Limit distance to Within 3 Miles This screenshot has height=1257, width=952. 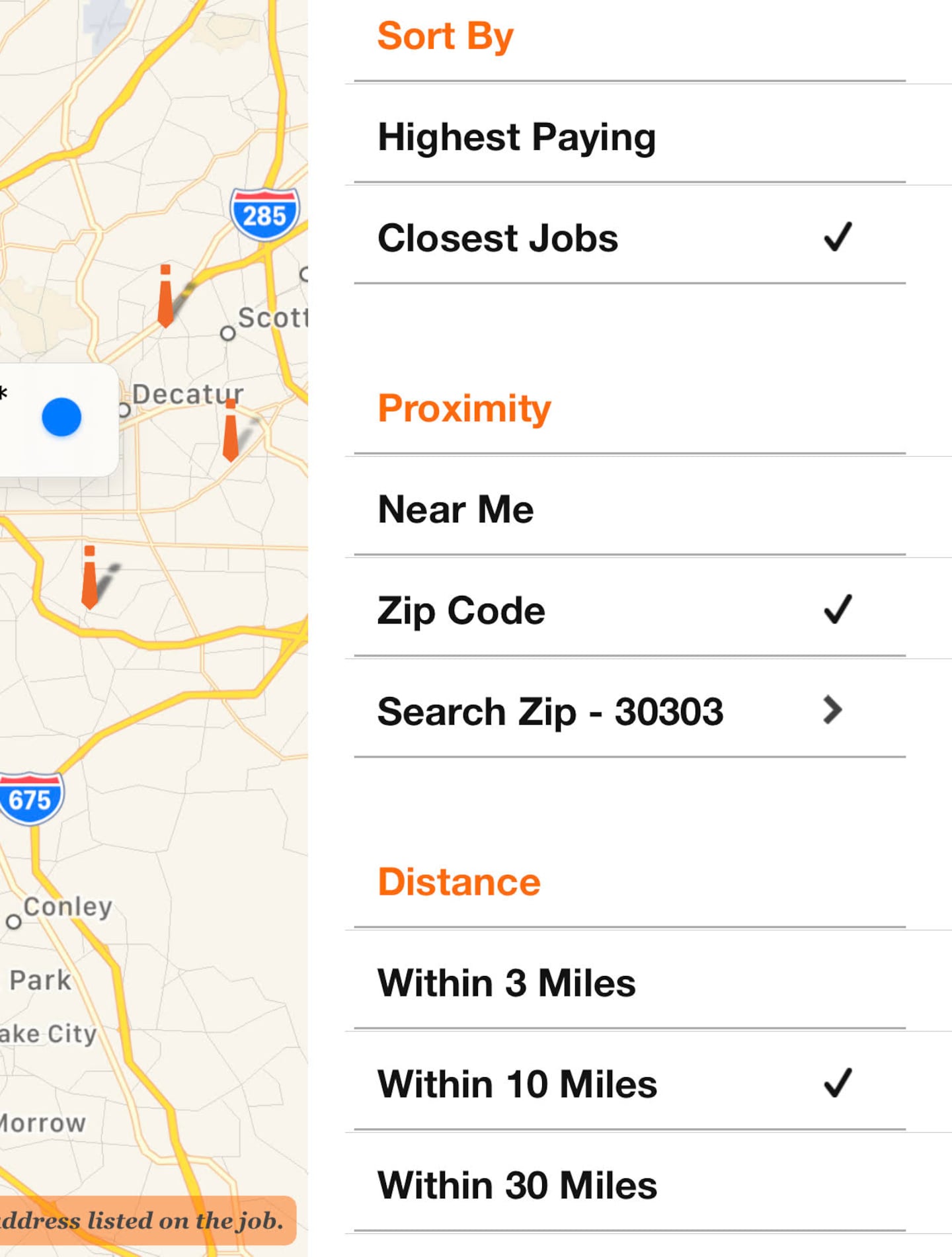(628, 983)
